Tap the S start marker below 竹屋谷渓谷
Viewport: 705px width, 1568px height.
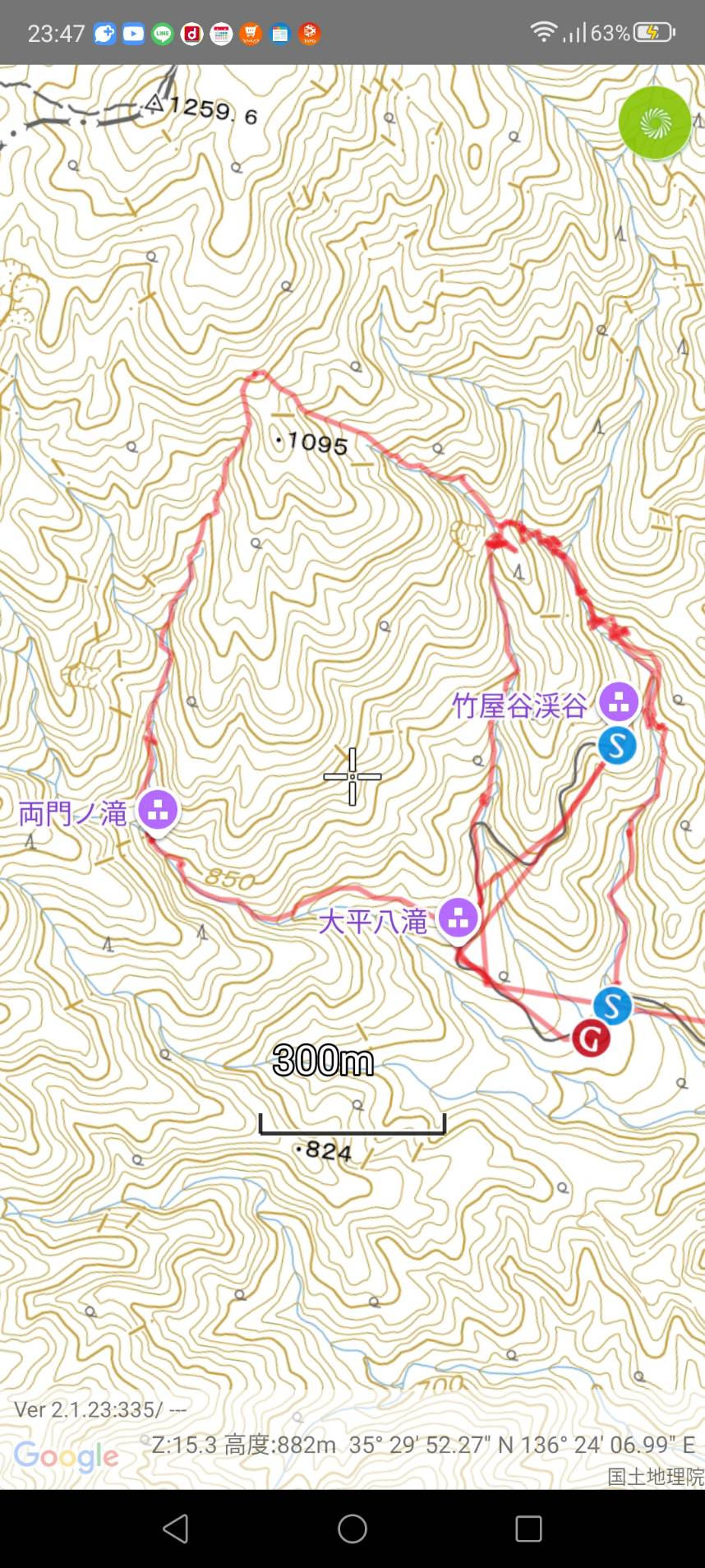pyautogui.click(x=617, y=746)
